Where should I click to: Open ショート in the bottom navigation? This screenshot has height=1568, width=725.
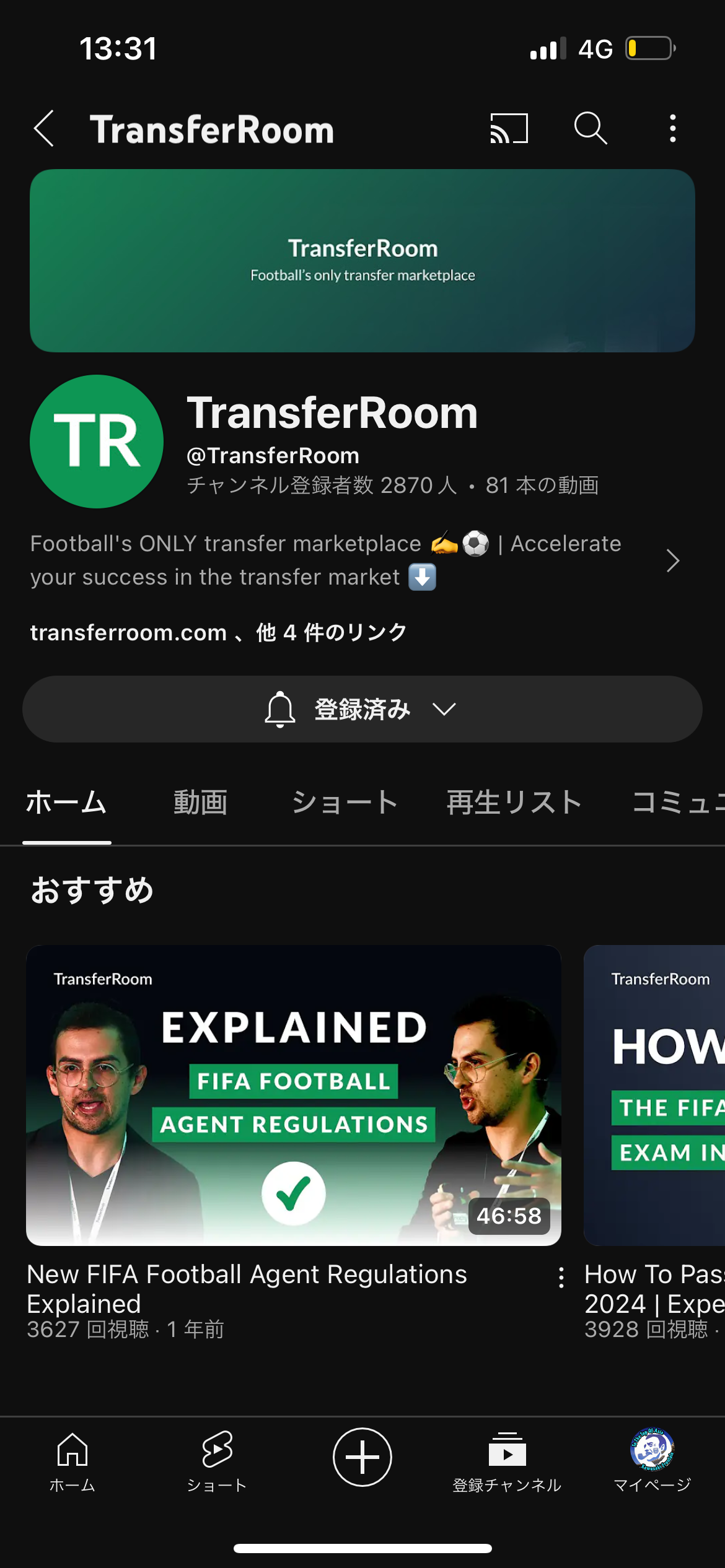click(x=217, y=1461)
